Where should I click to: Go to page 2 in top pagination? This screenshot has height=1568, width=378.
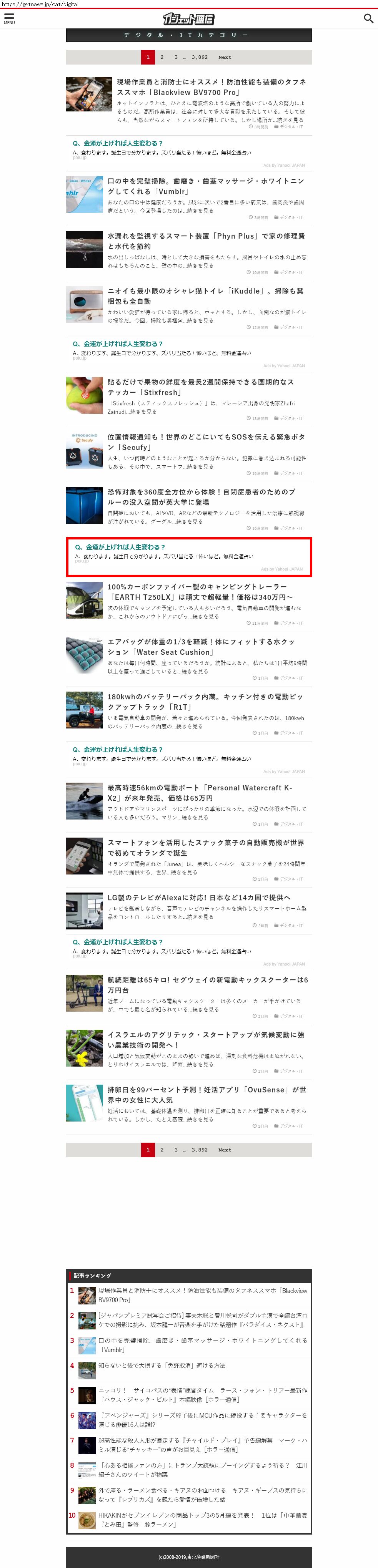(x=162, y=57)
